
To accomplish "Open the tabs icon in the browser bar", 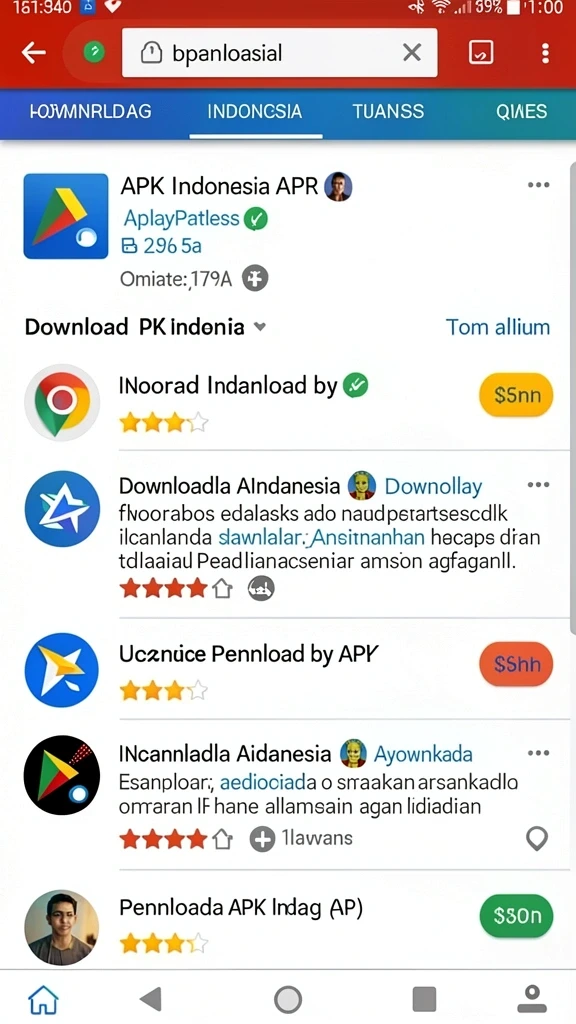I will pyautogui.click(x=481, y=53).
